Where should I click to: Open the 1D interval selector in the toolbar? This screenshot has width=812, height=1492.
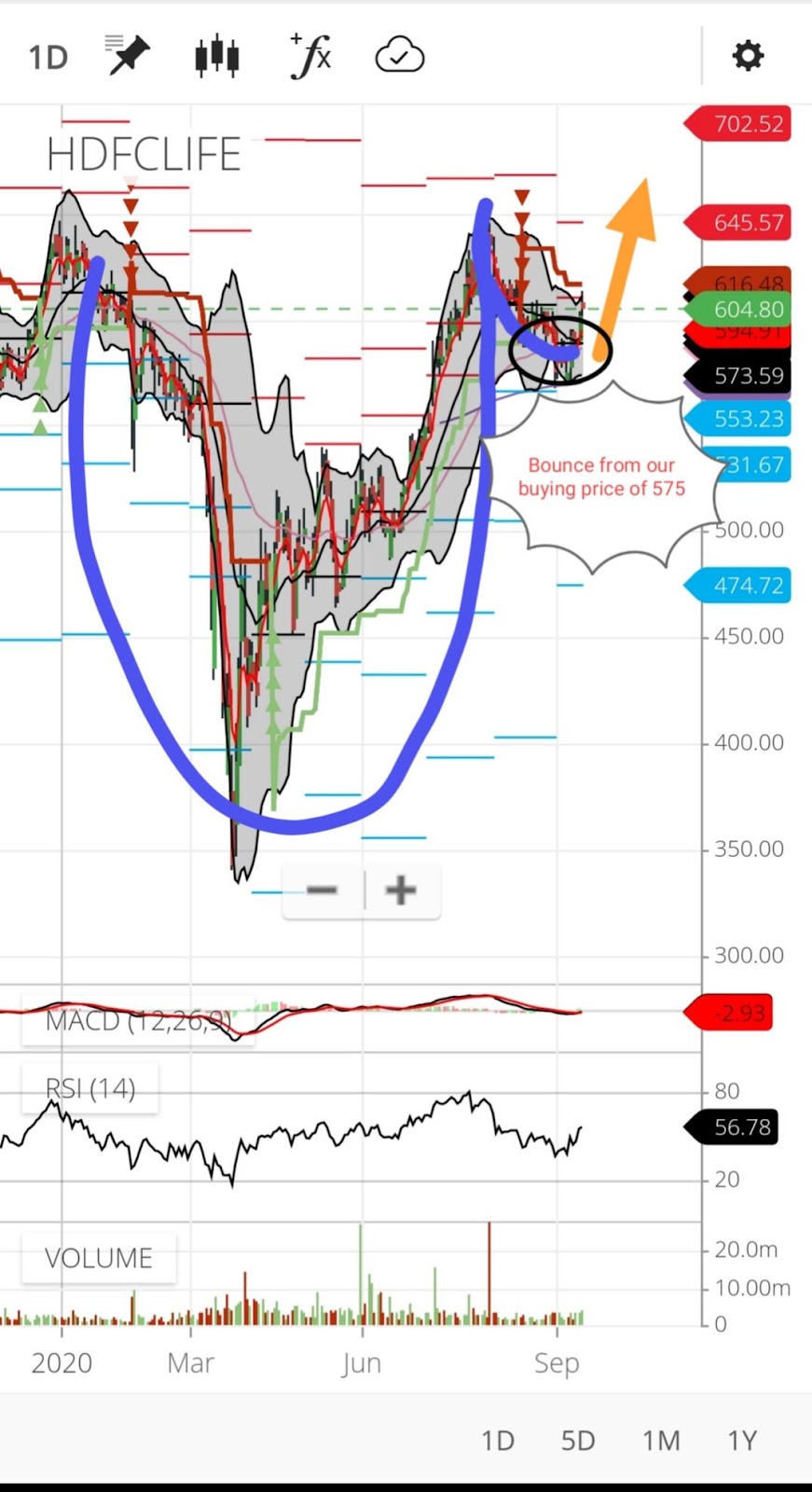48,58
